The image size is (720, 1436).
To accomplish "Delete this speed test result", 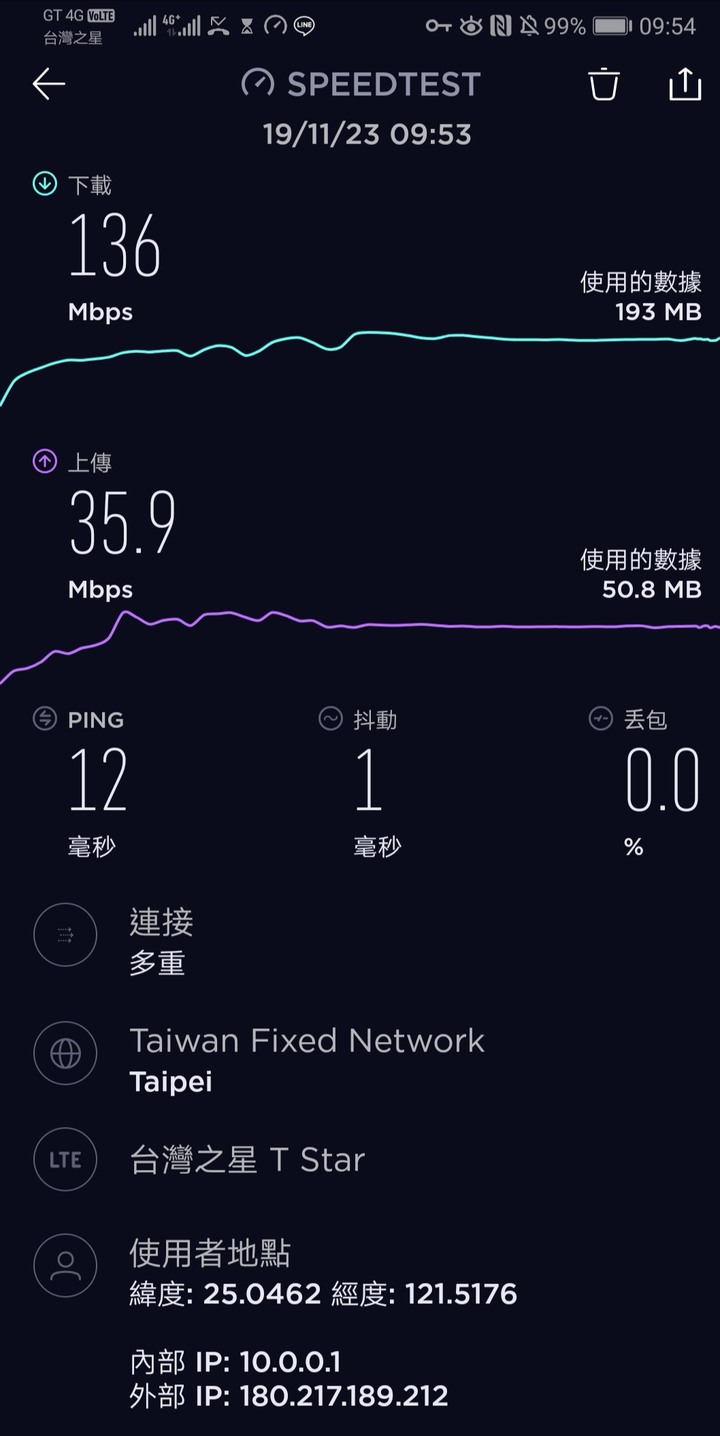I will (603, 84).
